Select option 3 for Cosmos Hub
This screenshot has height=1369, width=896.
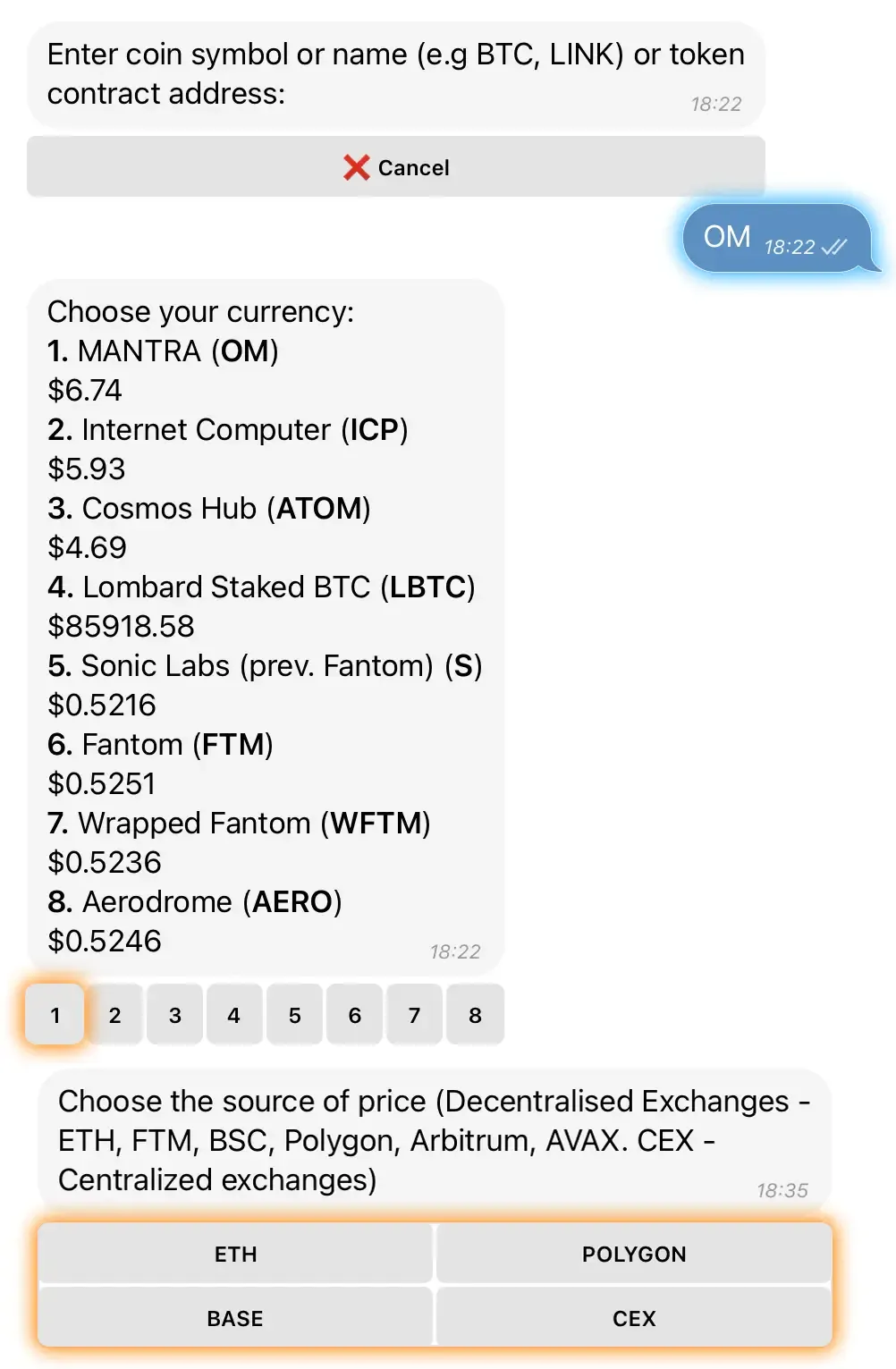tap(174, 1015)
